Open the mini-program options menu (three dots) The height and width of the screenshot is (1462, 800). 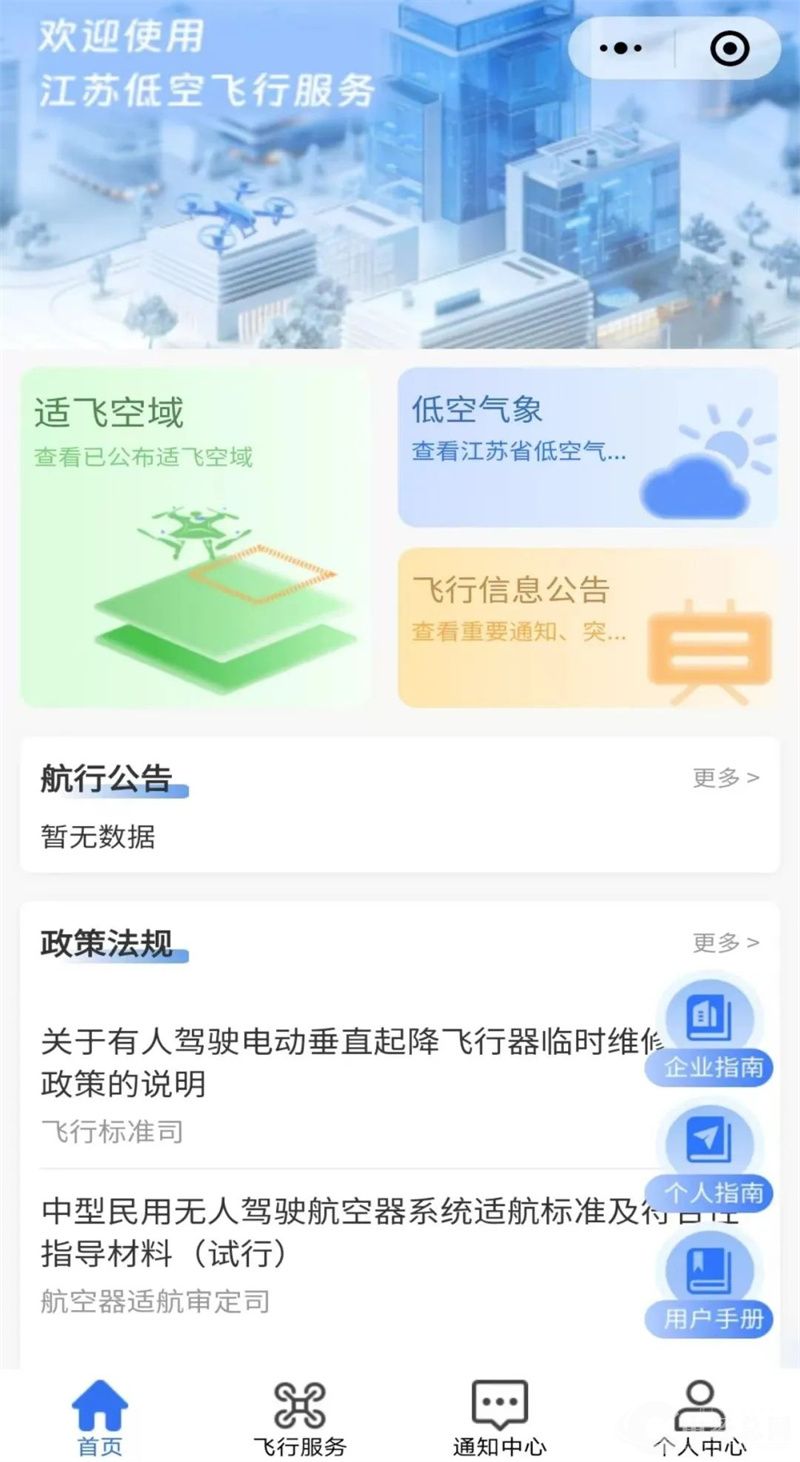tap(619, 46)
